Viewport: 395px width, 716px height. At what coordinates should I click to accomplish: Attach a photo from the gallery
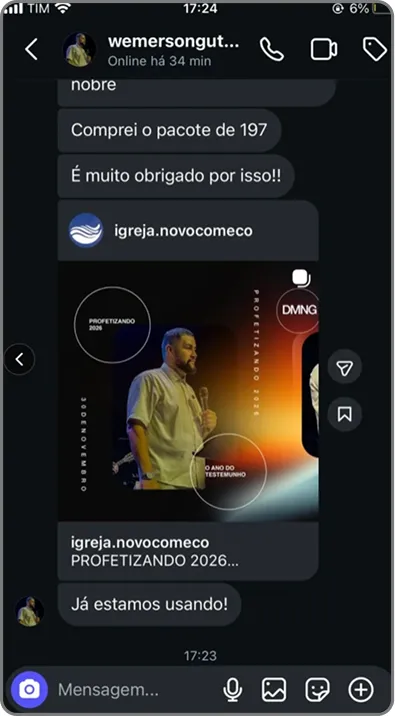(274, 690)
